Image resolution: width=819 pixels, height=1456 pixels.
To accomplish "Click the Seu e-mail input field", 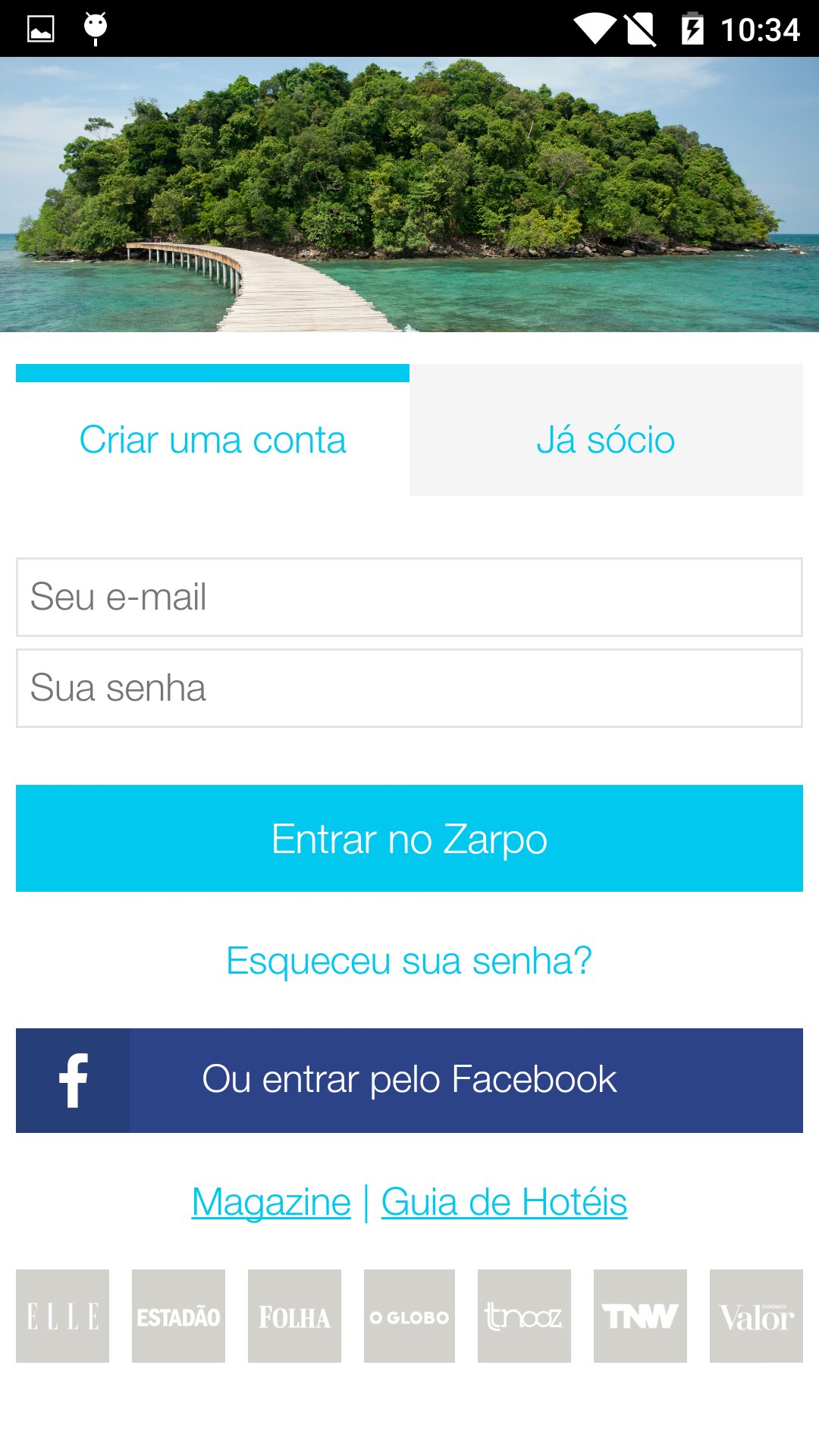I will (409, 598).
